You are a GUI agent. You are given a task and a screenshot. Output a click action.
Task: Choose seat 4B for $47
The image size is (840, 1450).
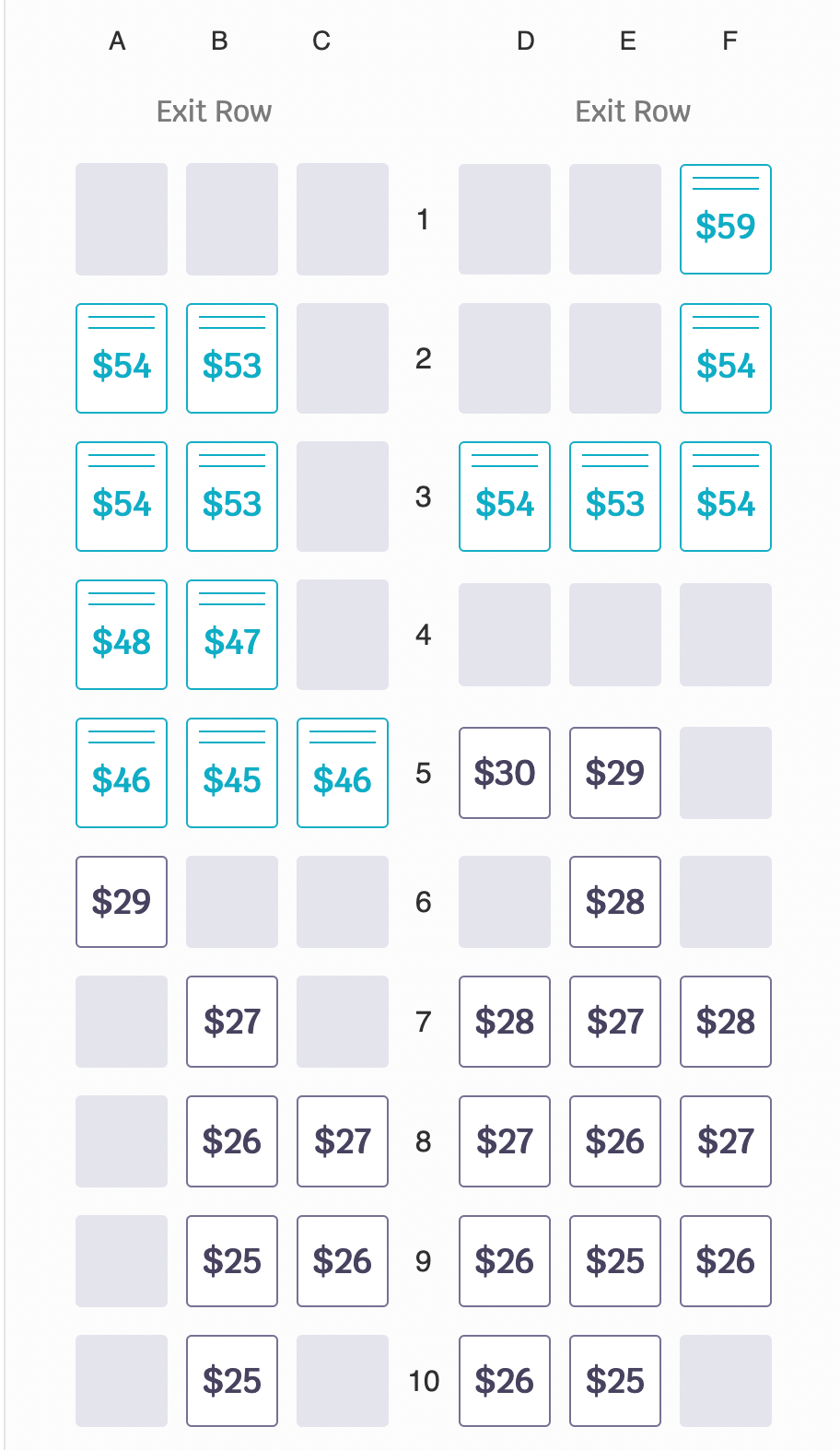point(232,635)
